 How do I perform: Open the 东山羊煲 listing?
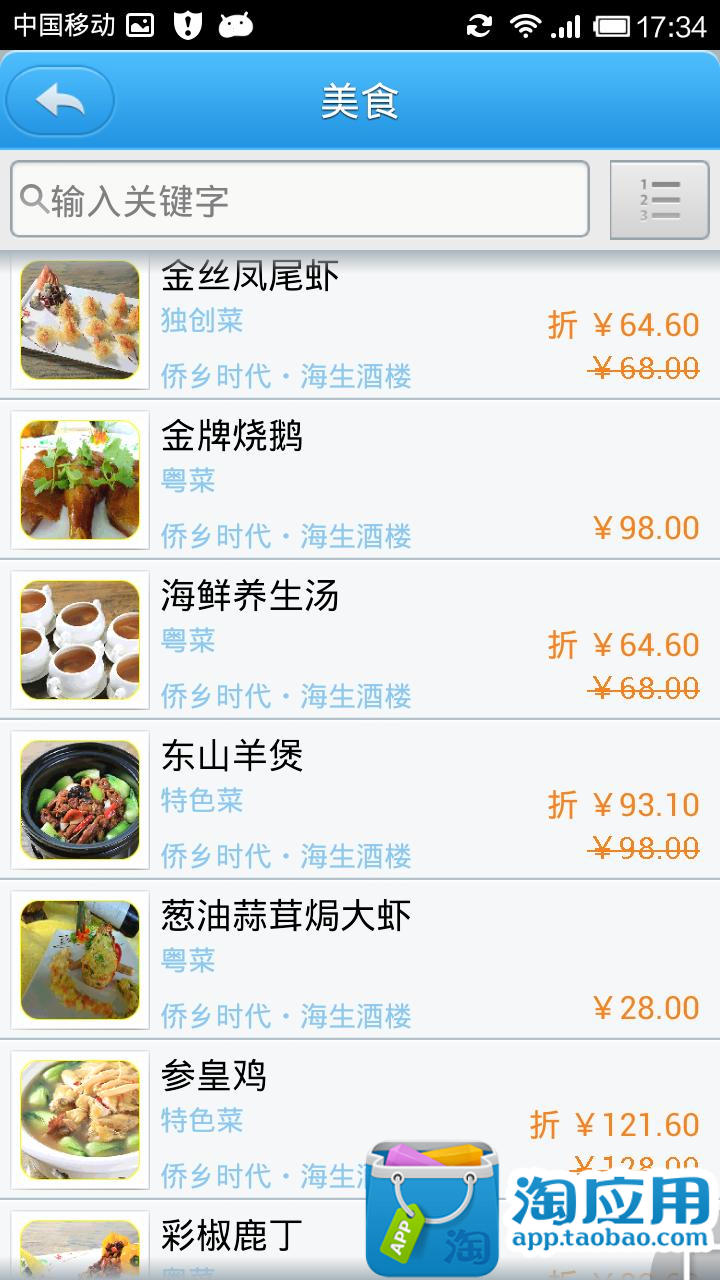pos(360,800)
